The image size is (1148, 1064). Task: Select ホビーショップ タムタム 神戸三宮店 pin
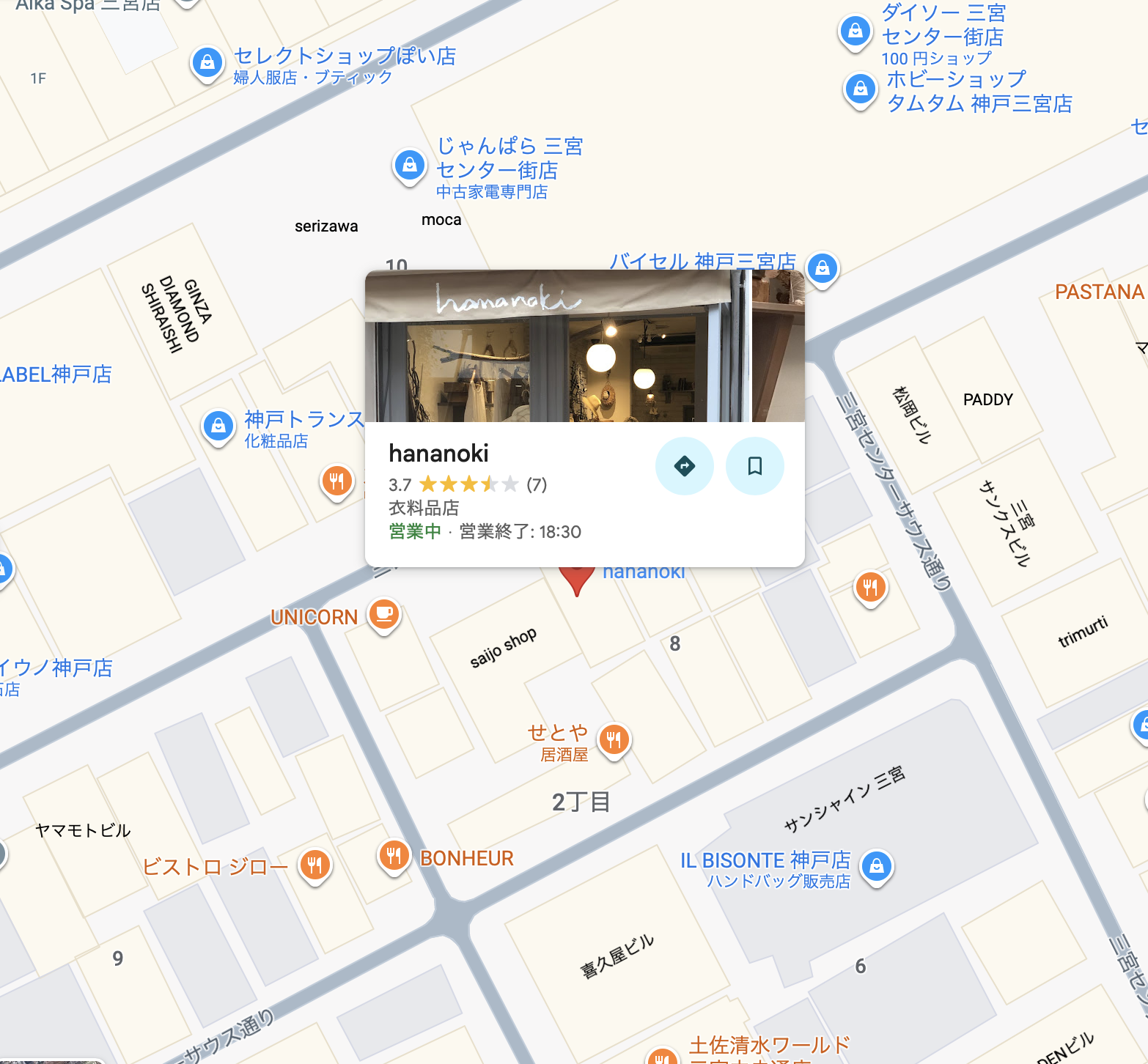coord(861,89)
